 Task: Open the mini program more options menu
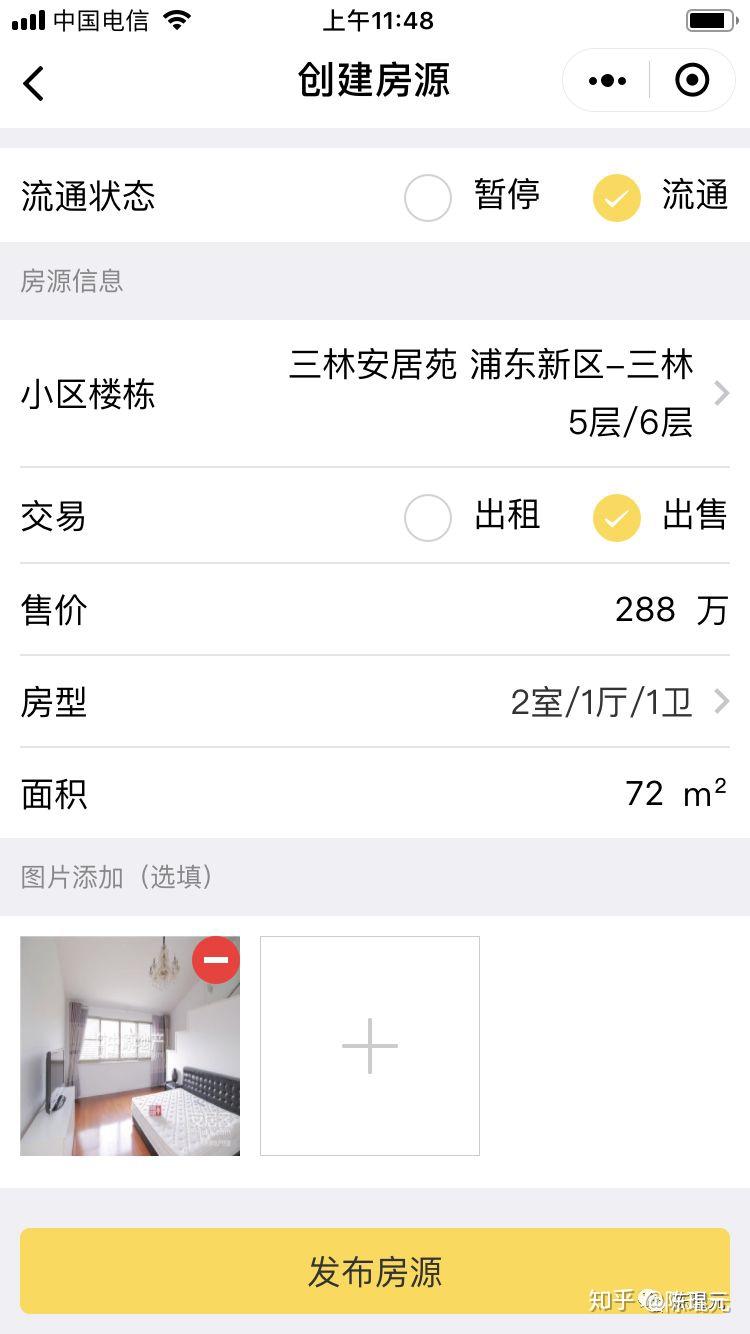[607, 81]
